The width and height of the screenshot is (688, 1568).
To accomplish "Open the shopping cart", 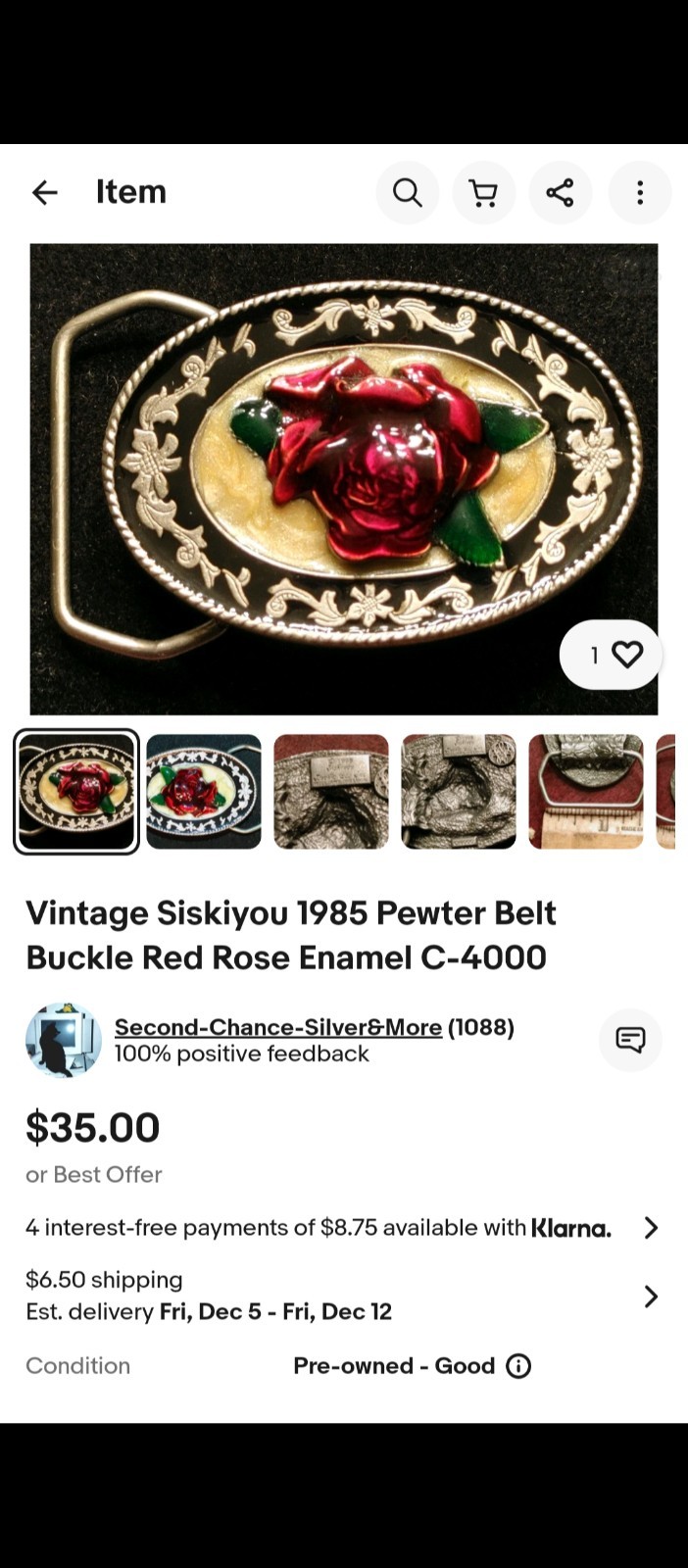I will 483,192.
